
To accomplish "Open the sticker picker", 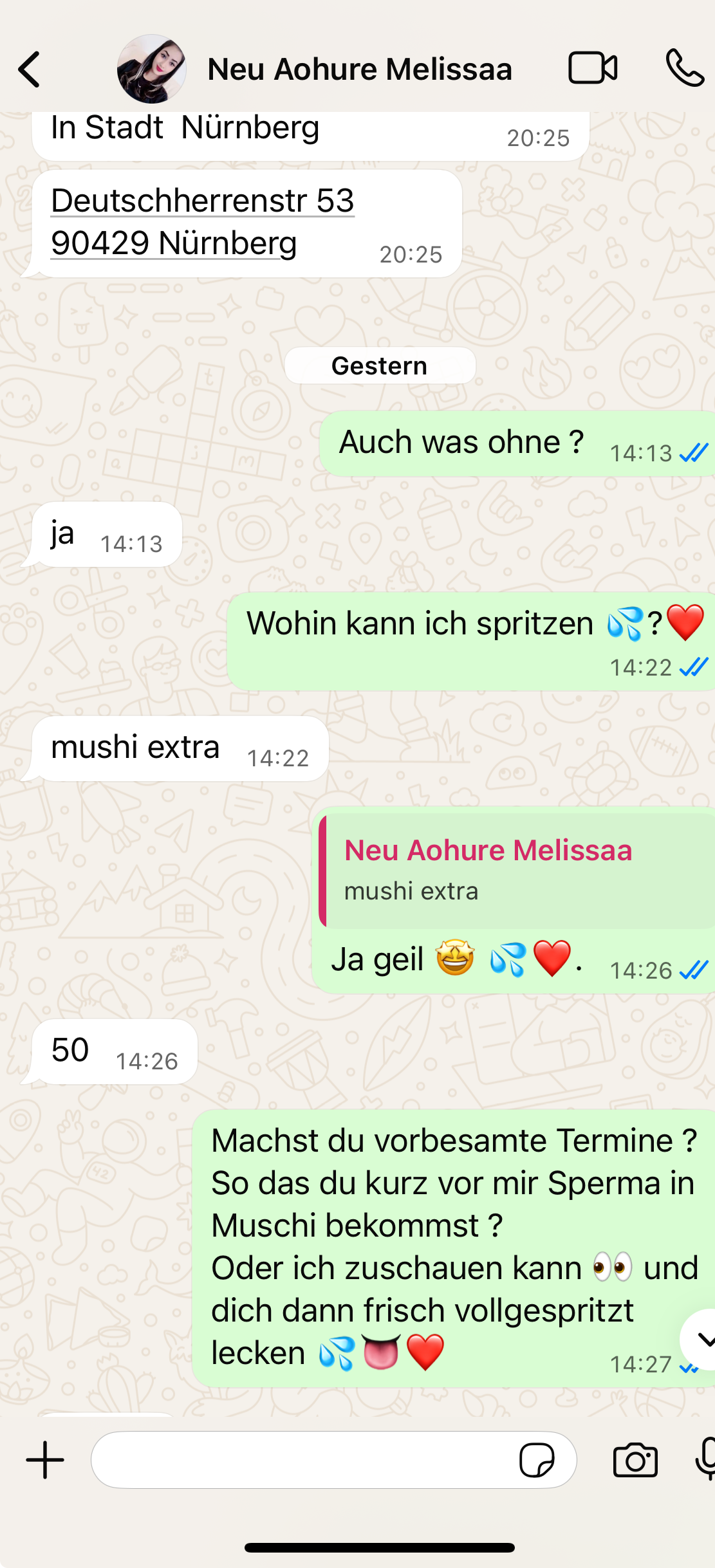I will tap(536, 1460).
